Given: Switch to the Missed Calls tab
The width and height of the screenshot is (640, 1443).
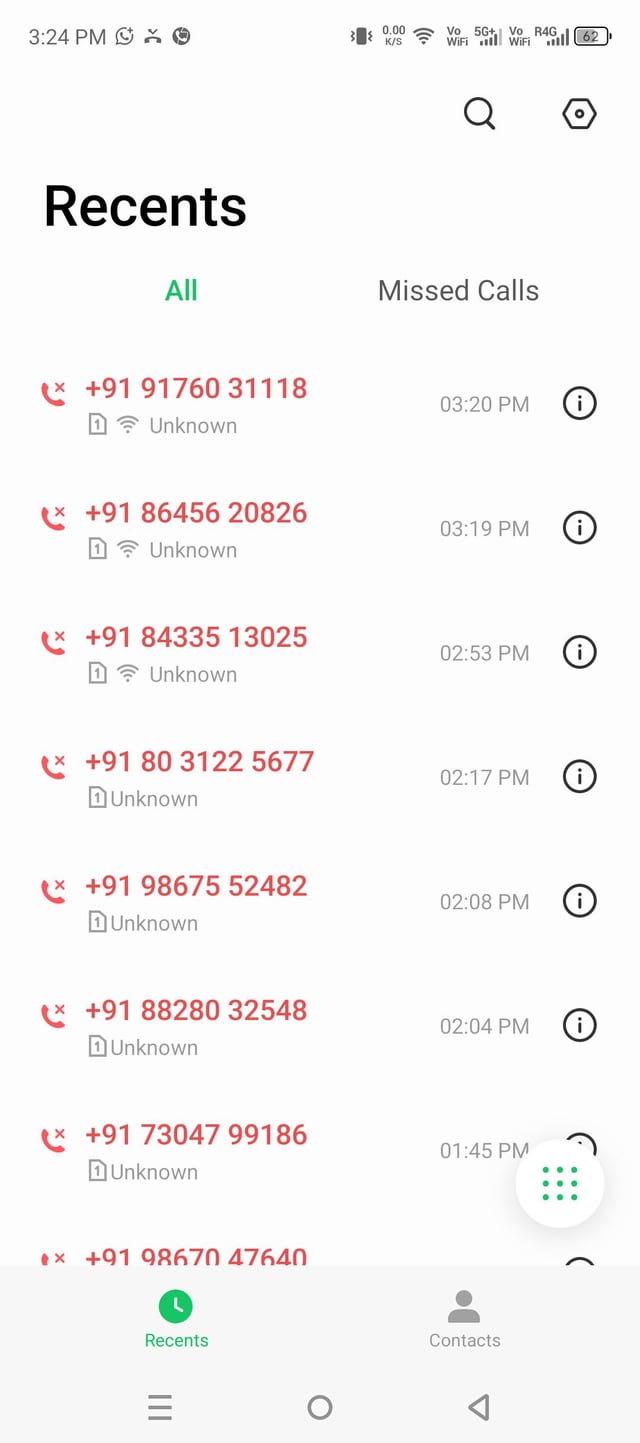Looking at the screenshot, I should coord(458,291).
